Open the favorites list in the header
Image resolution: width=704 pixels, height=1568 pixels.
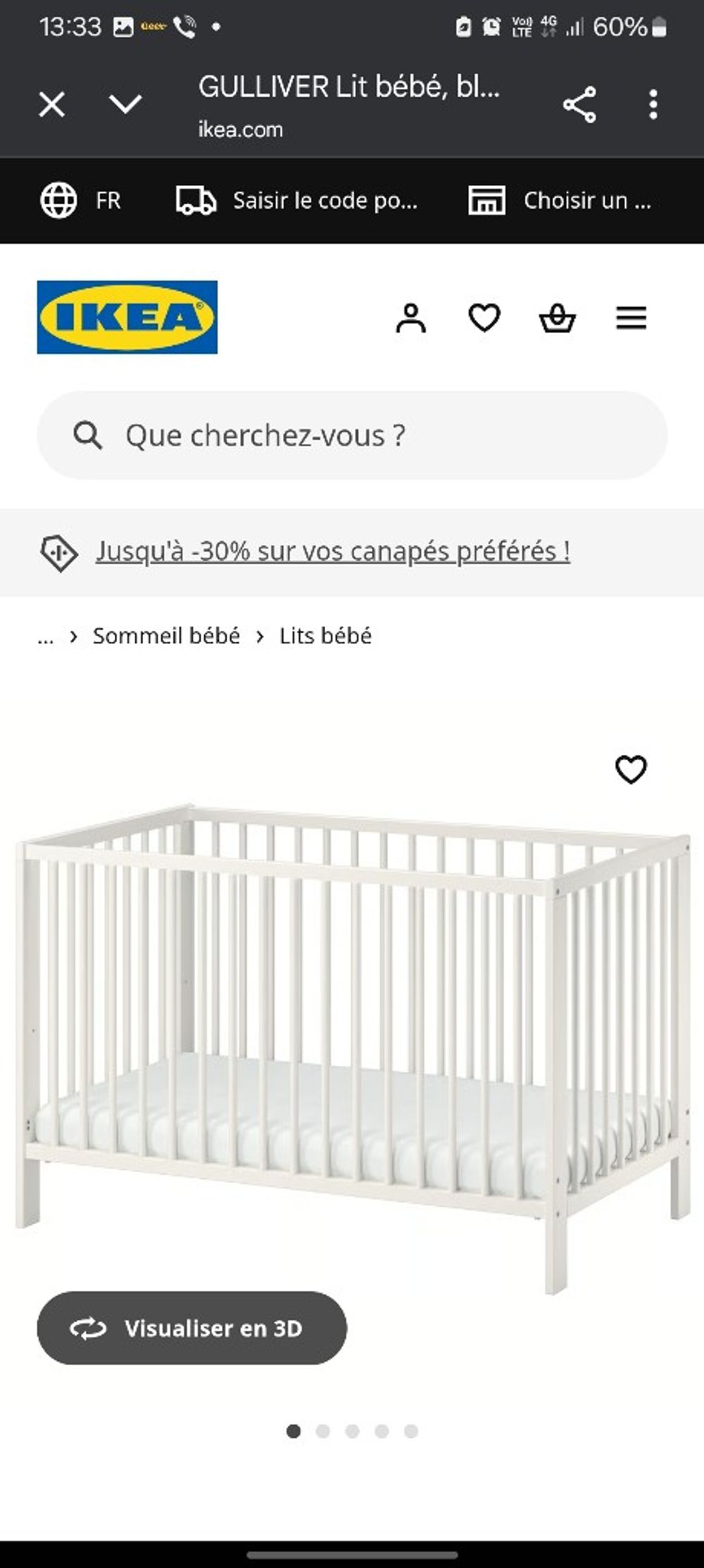click(484, 318)
